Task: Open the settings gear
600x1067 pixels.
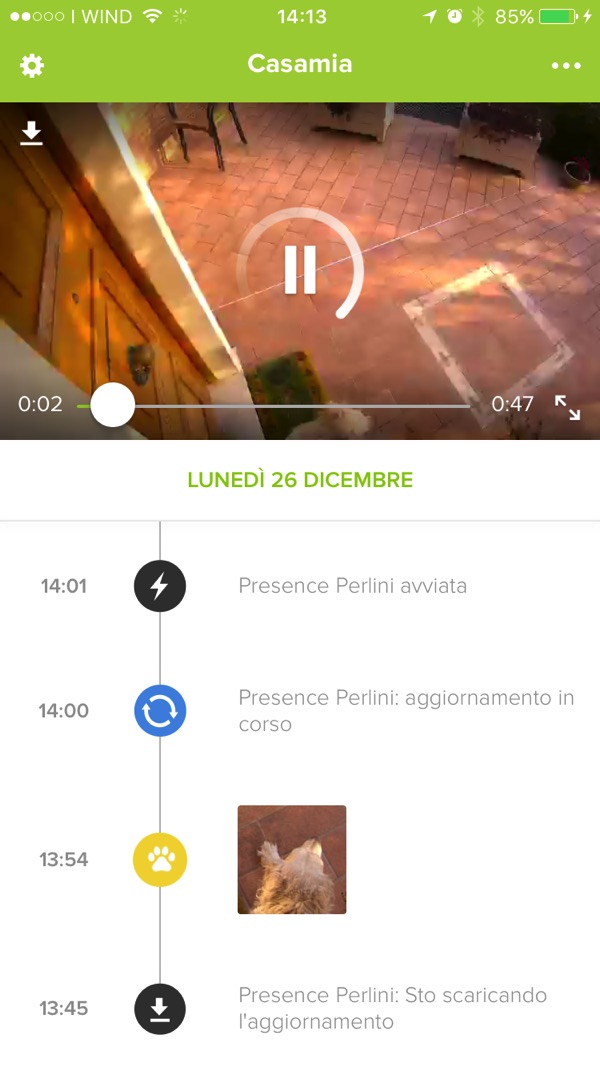Action: pyautogui.click(x=32, y=66)
